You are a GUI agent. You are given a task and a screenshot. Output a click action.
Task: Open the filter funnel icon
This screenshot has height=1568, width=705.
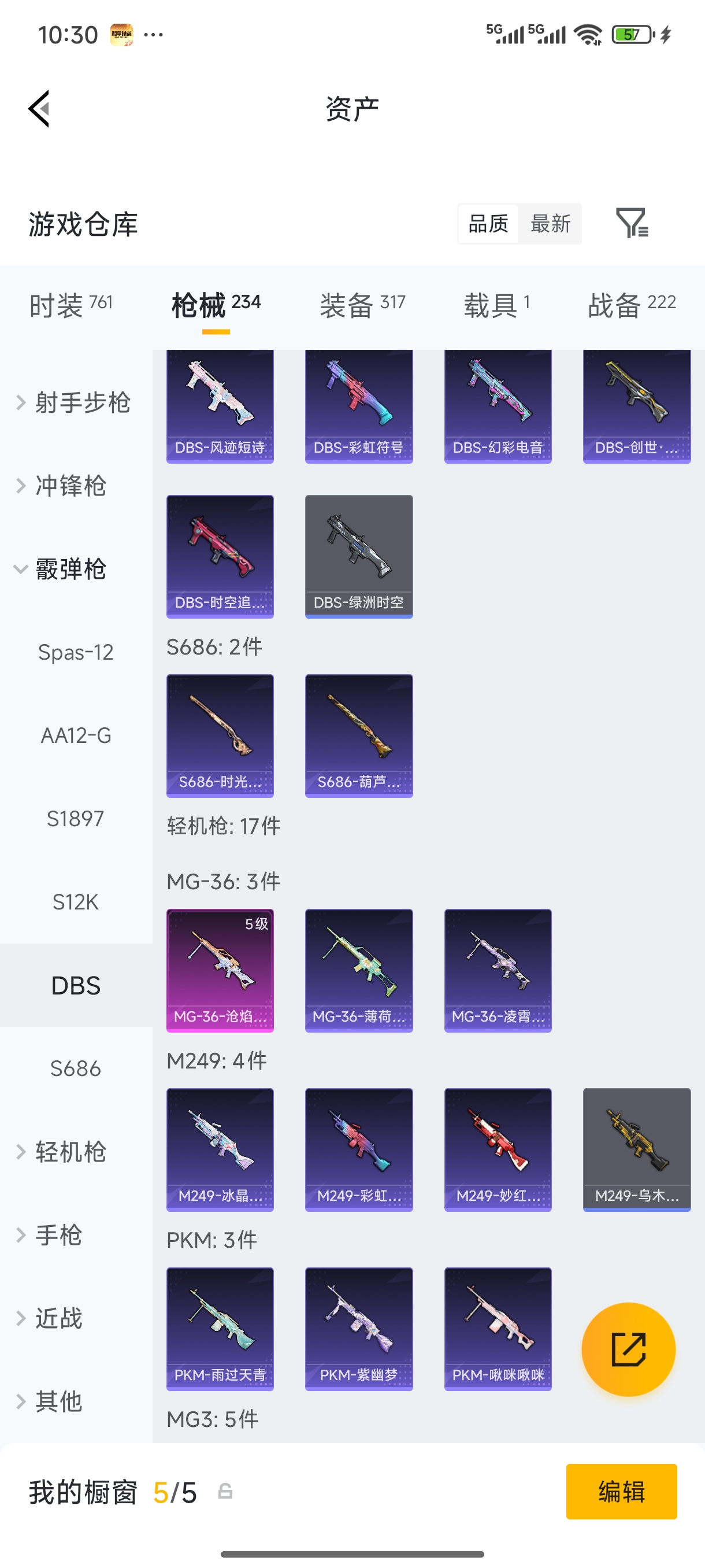pyautogui.click(x=635, y=224)
